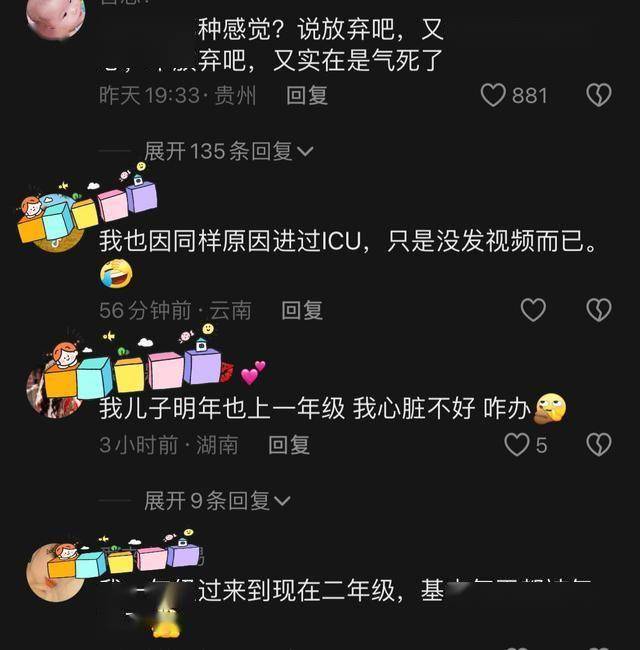The image size is (640, 650).
Task: Like the Guizhou comment with 881 likes
Action: click(x=493, y=96)
